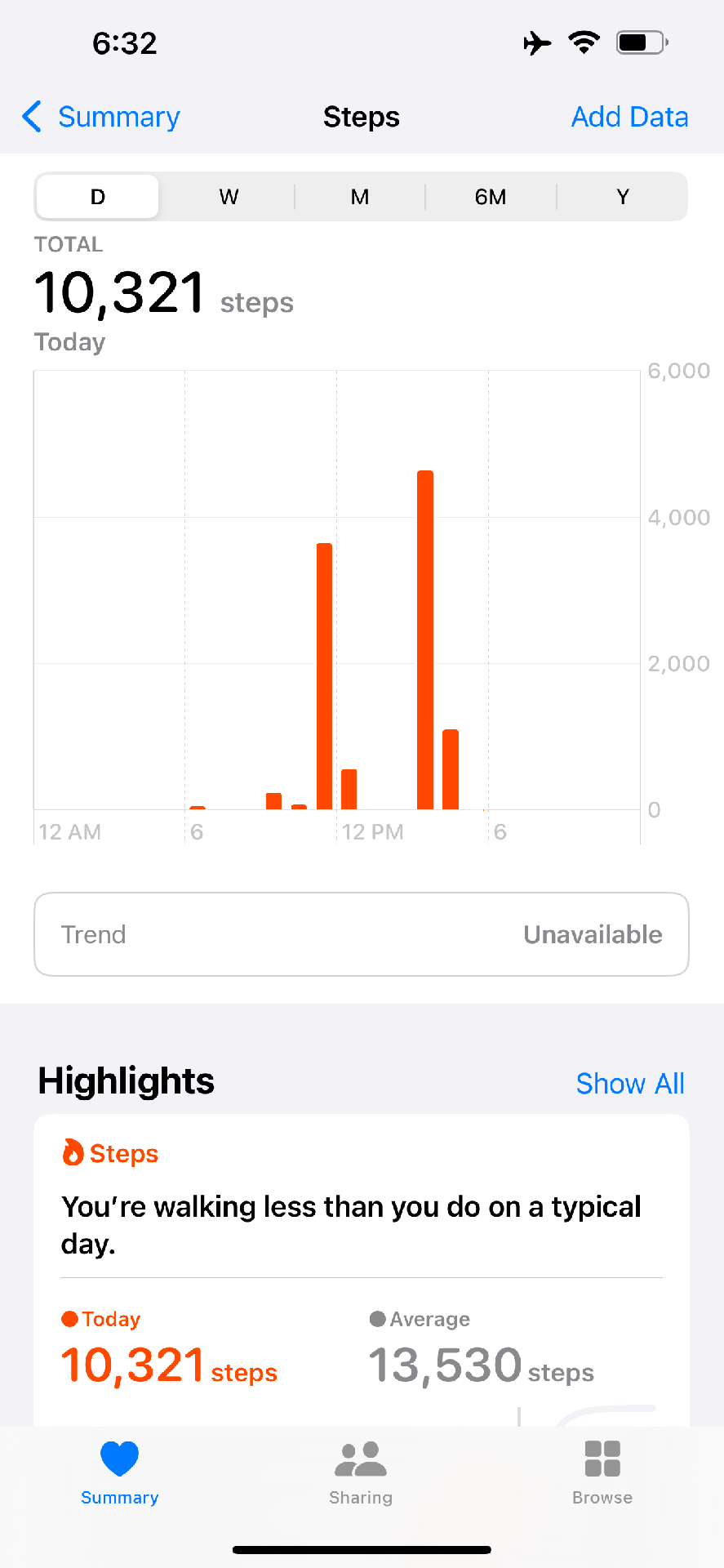This screenshot has width=724, height=1568.
Task: Switch to the yearly view
Action: (x=623, y=197)
